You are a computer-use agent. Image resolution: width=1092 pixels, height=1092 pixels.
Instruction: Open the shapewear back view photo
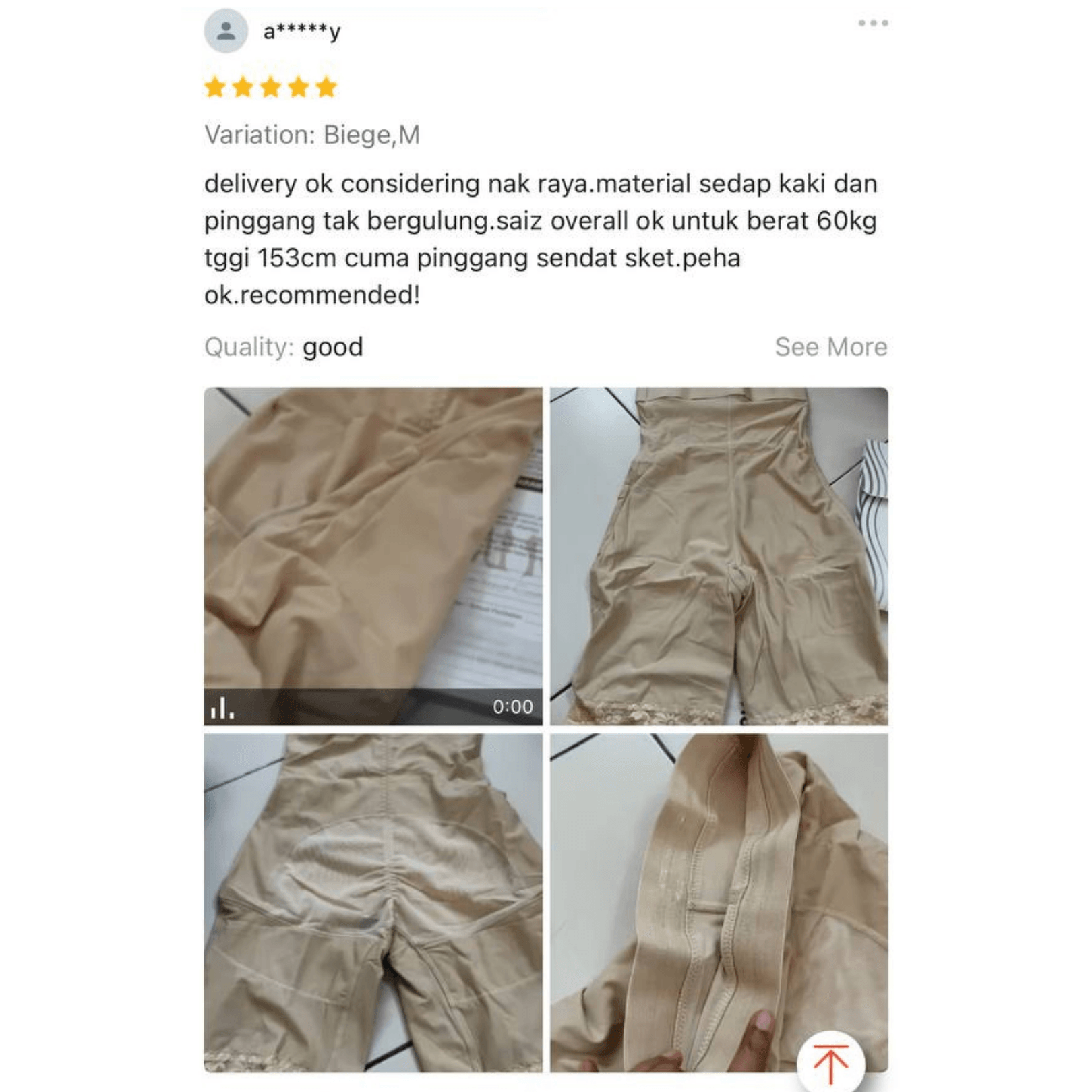tap(373, 902)
